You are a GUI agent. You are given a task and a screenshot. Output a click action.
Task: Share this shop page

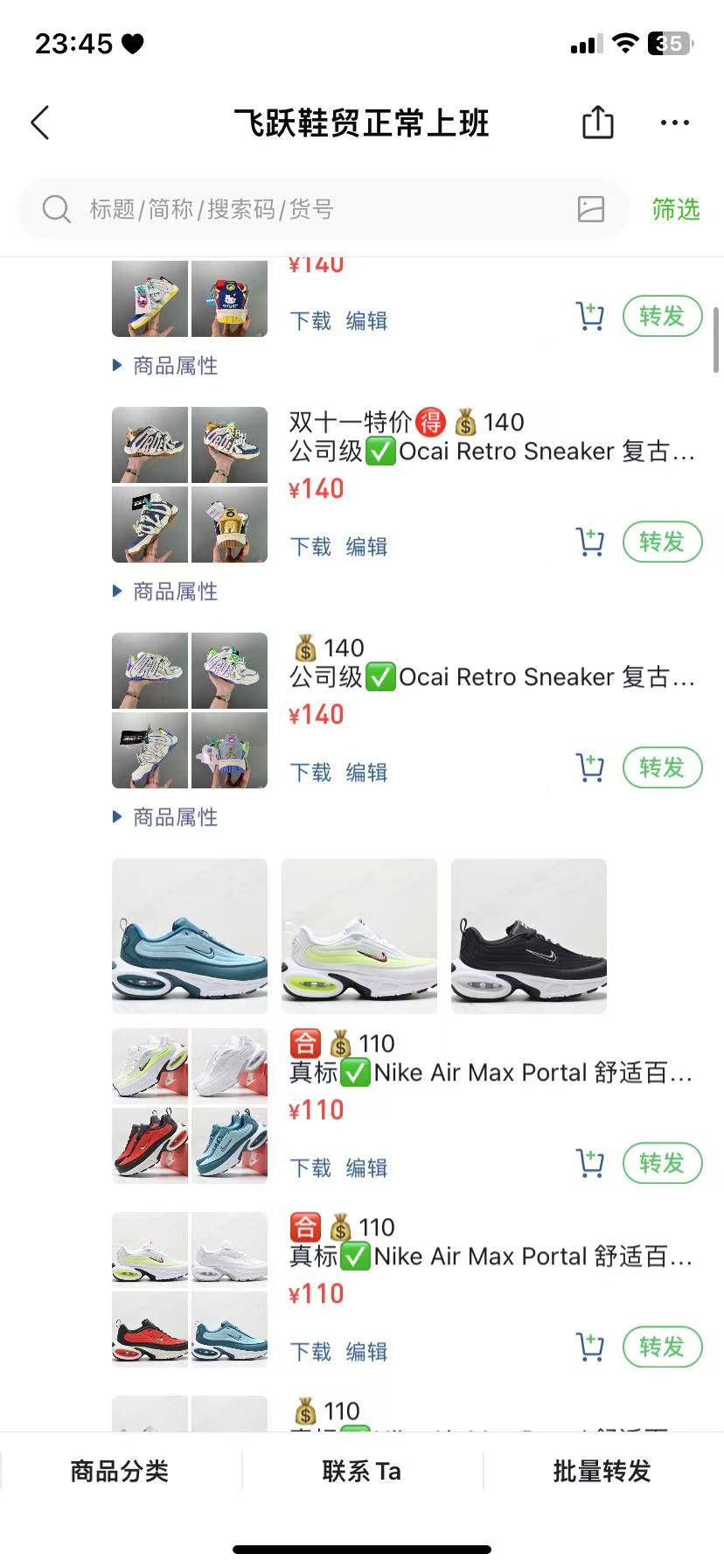598,122
